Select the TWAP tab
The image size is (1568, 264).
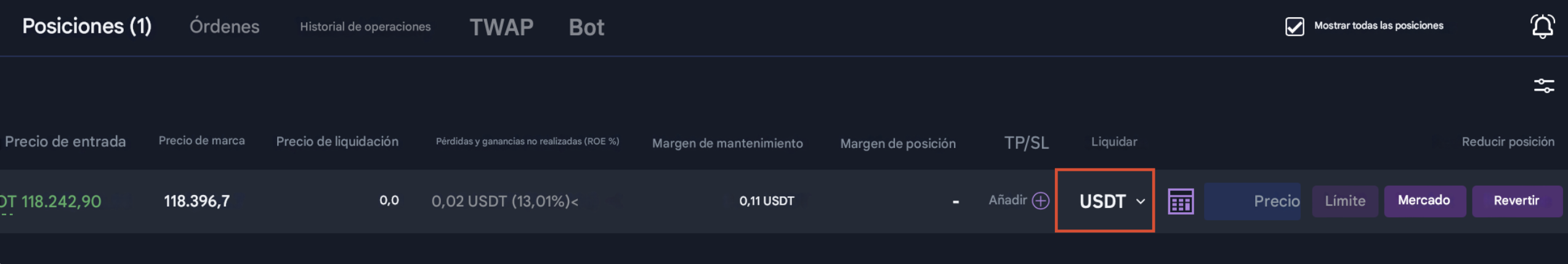[x=501, y=27]
